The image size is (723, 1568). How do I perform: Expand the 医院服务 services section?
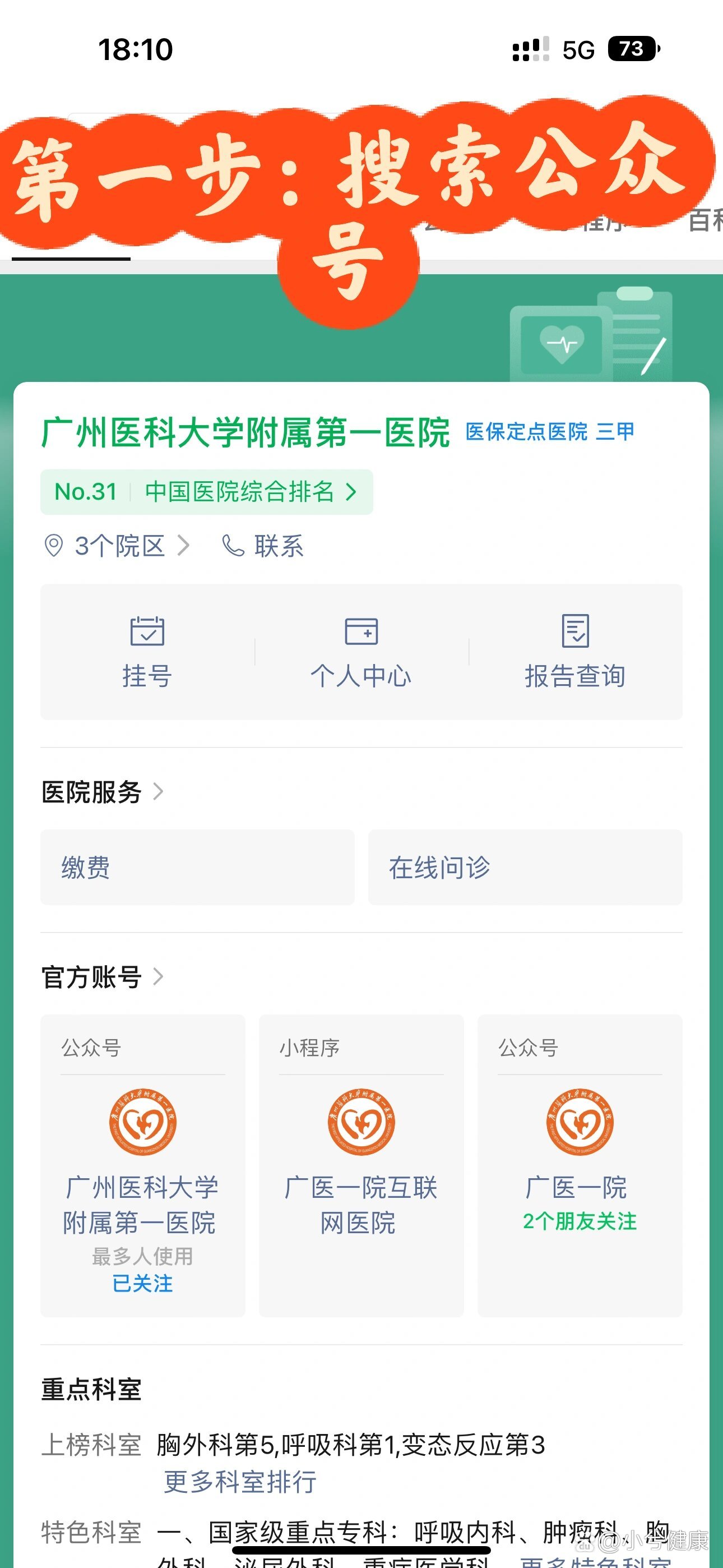91,792
